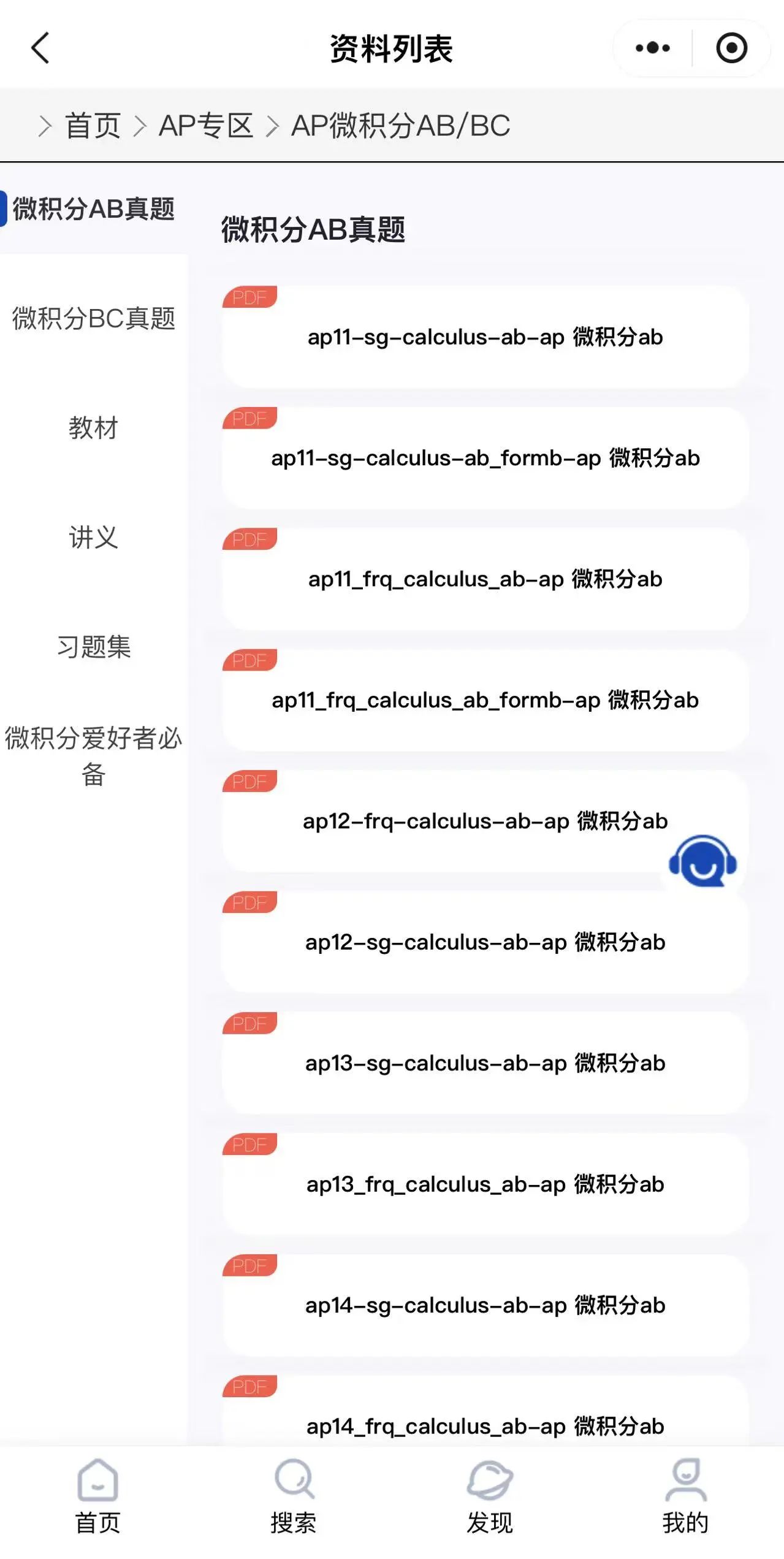The image size is (784, 1559).
Task: Select the 微积分爱好者必备 category
Action: point(94,756)
